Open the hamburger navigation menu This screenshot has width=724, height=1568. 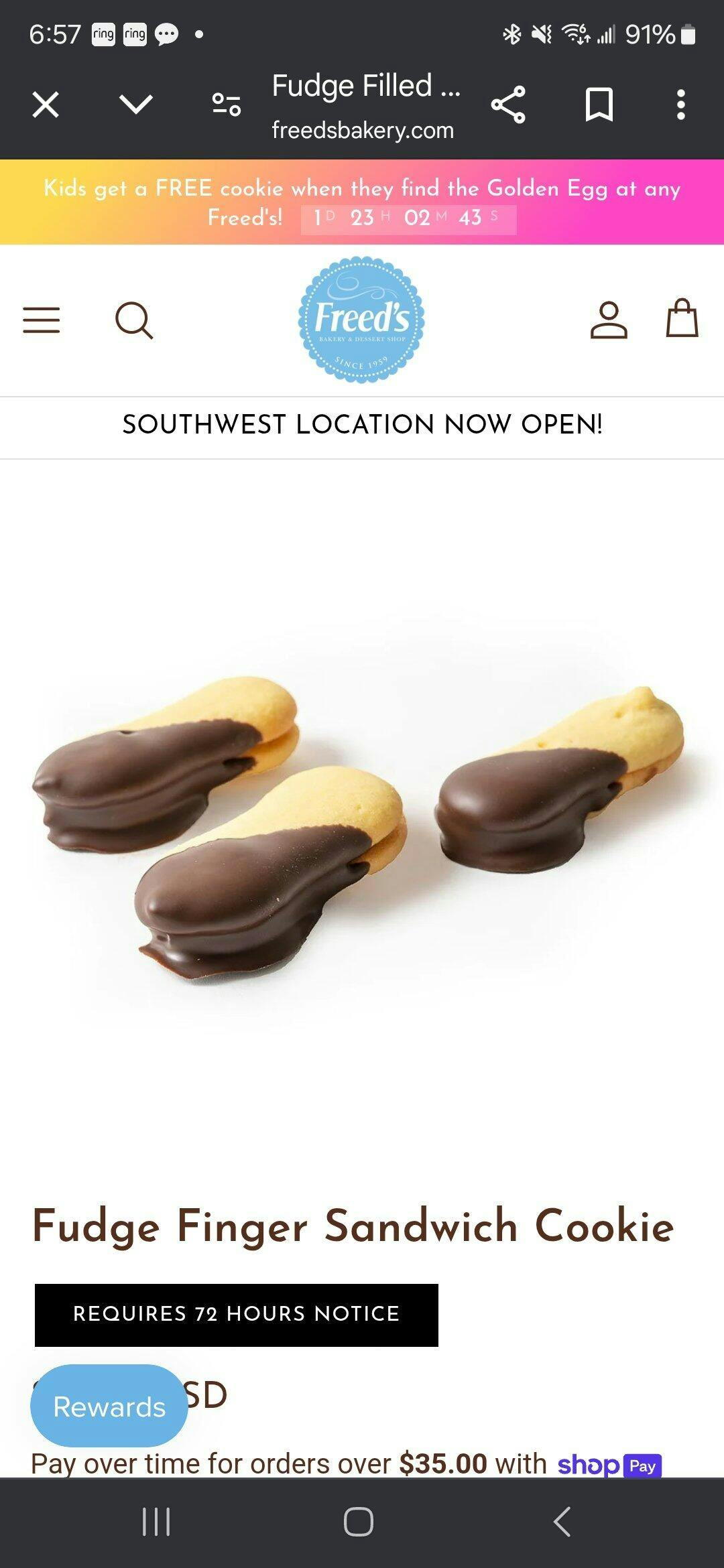pyautogui.click(x=42, y=320)
